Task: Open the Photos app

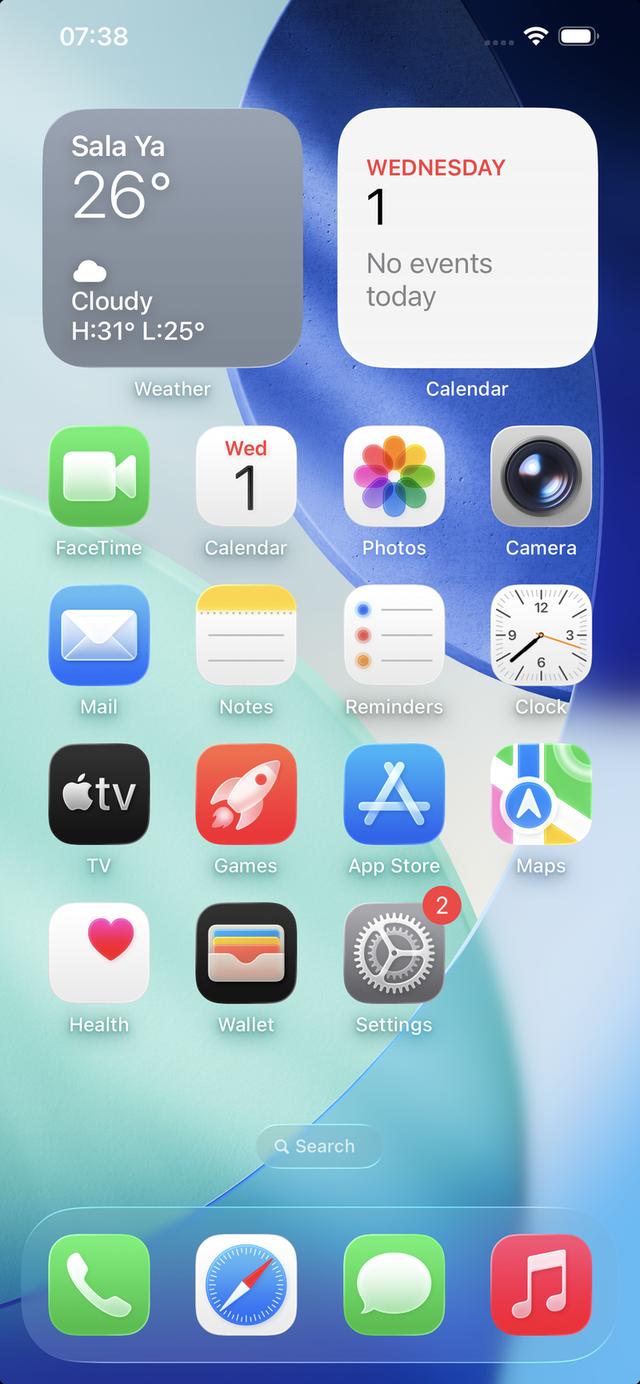Action: [394, 476]
